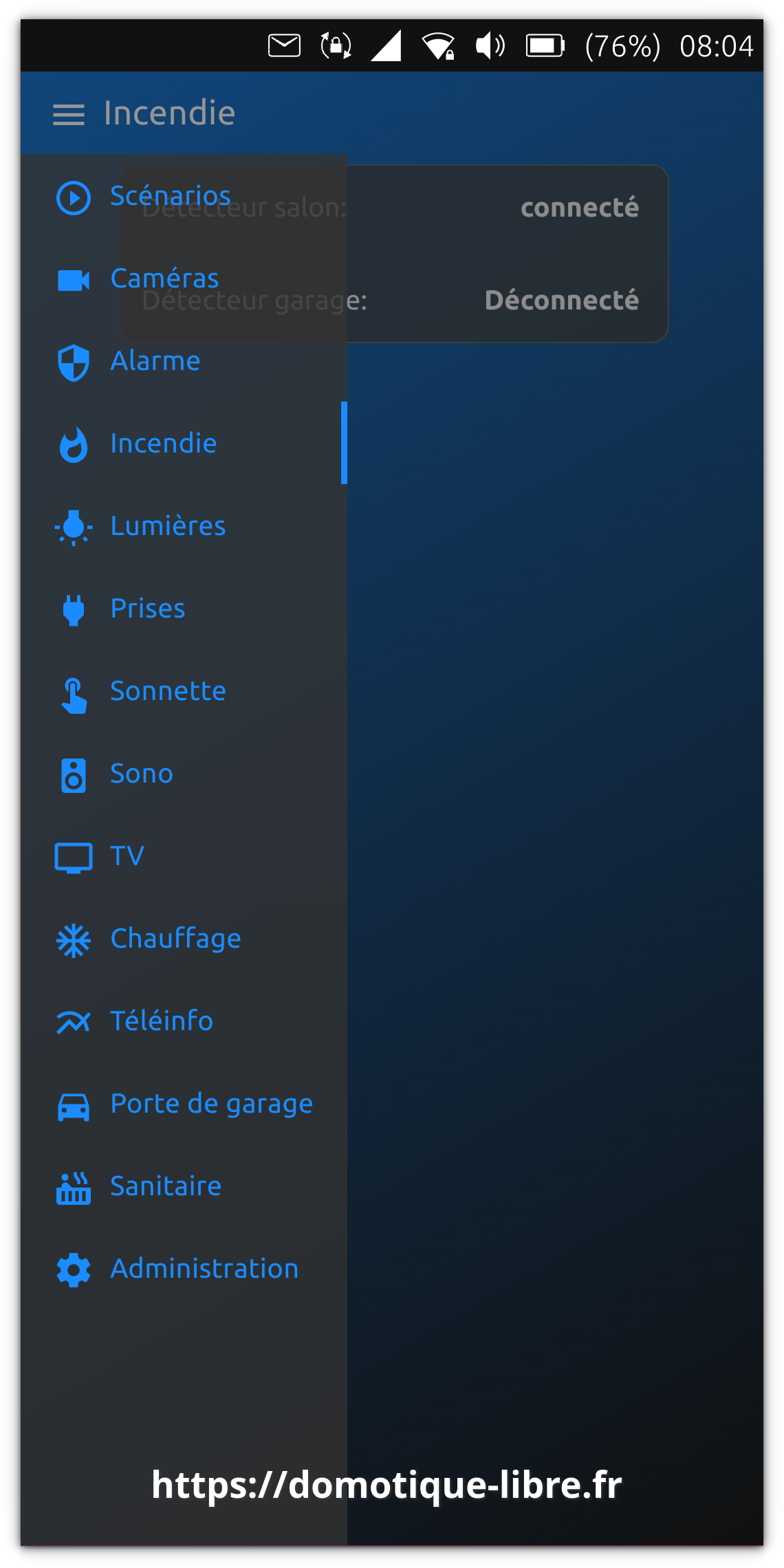Open the Caméras section
This screenshot has height=1568, width=784.
click(x=184, y=279)
